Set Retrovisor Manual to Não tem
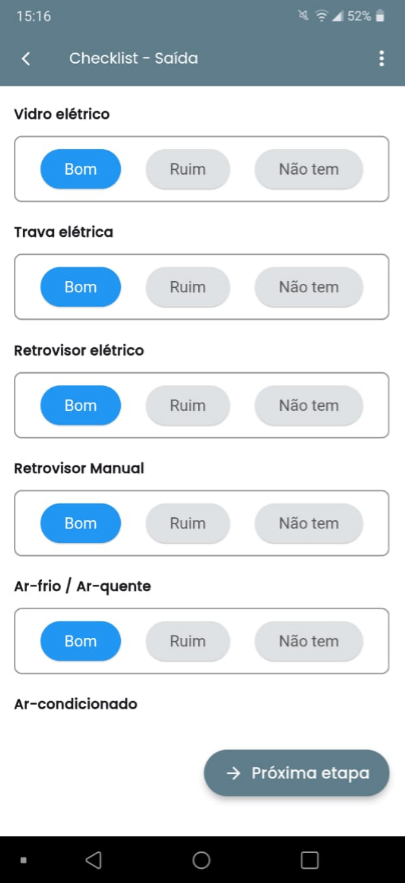405x883 pixels. 309,523
